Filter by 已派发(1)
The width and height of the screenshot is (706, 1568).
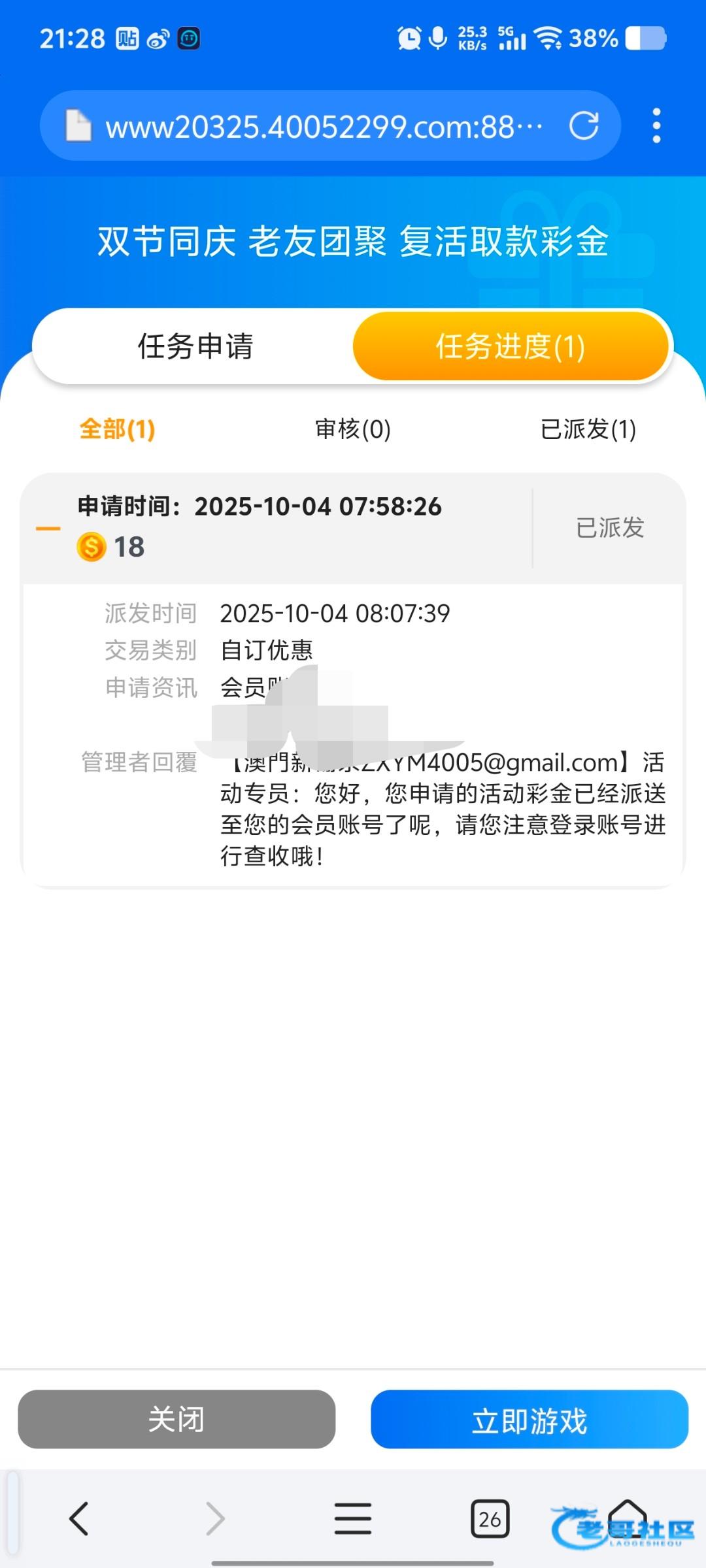(x=588, y=429)
